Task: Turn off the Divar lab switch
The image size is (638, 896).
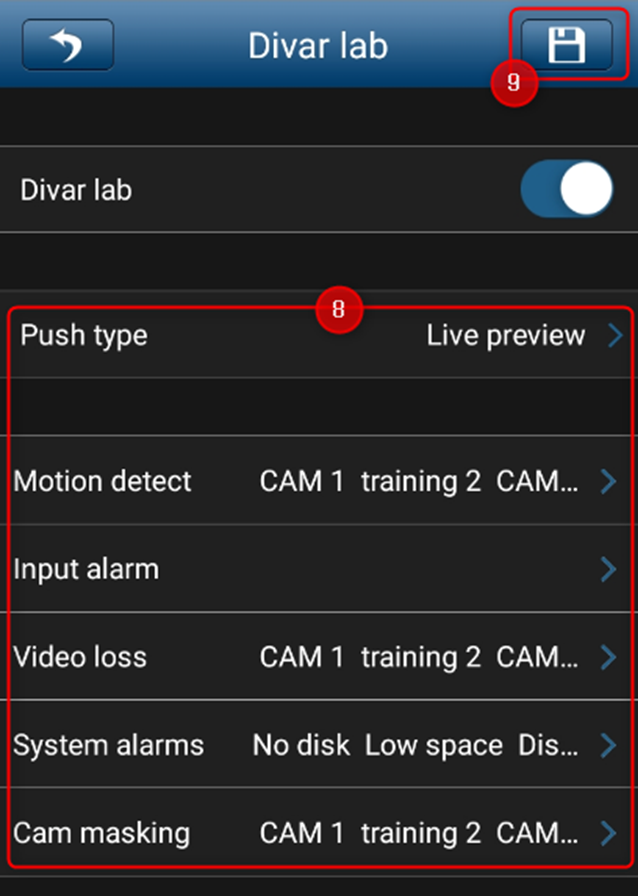Action: coord(566,189)
